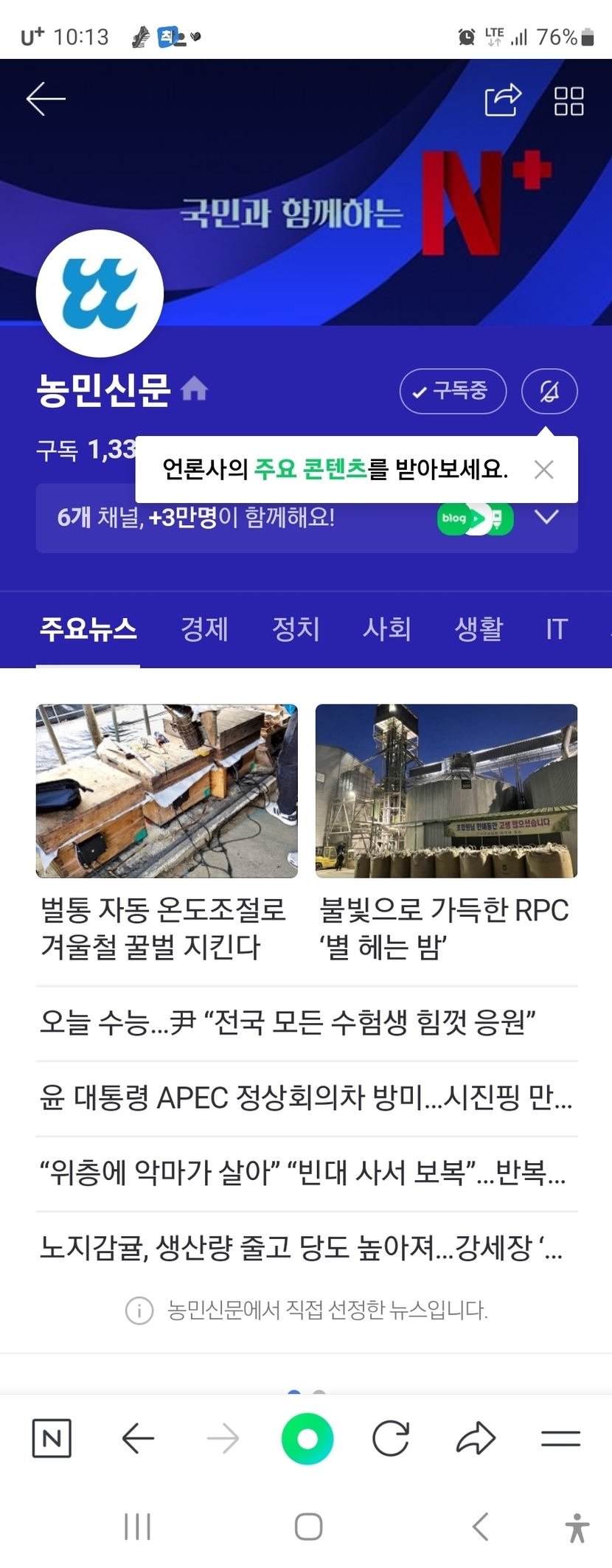612x1568 pixels.
Task: Share this press page from the header
Action: coord(503,100)
